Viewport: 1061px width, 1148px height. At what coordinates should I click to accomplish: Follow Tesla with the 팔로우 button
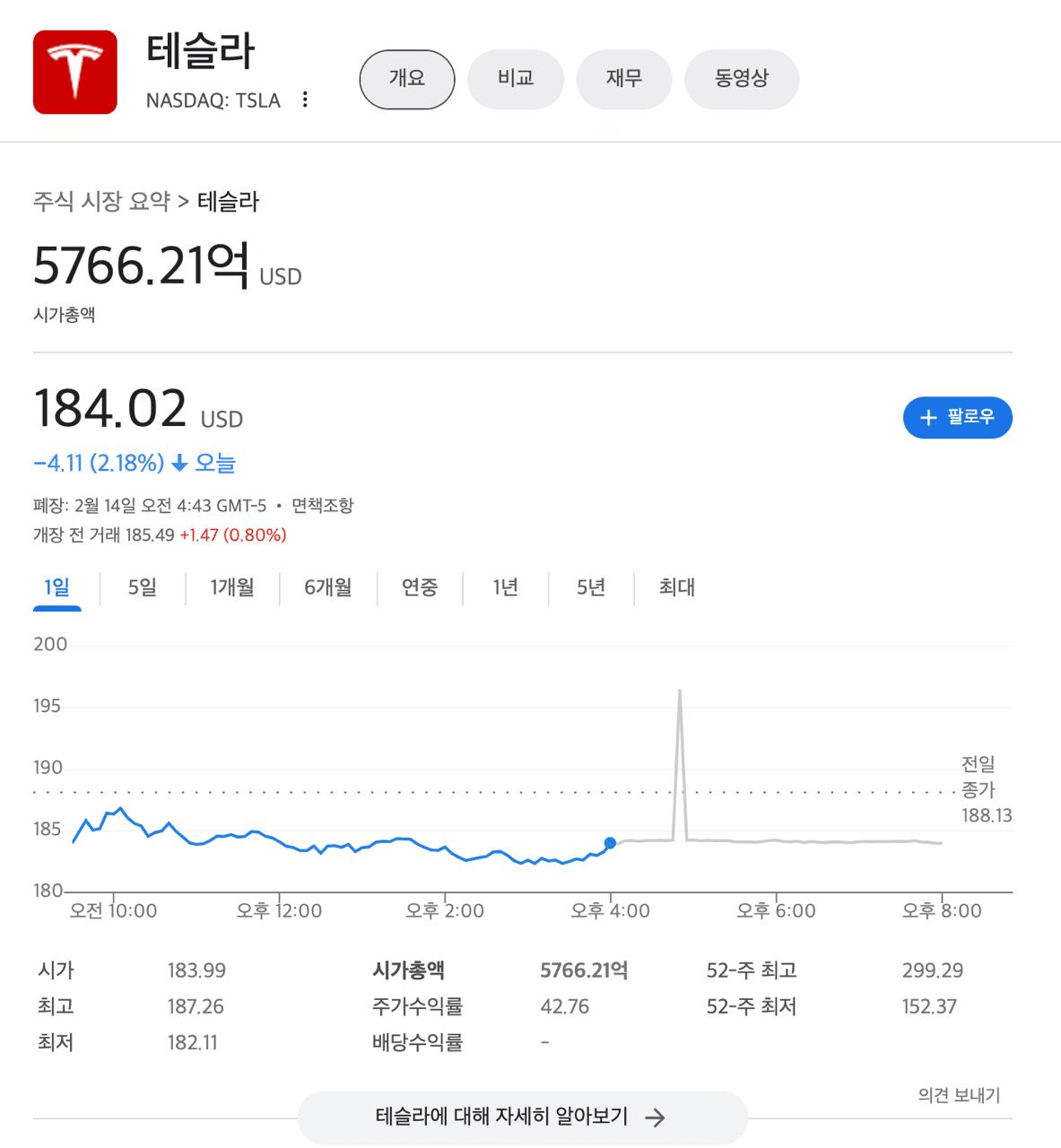pyautogui.click(x=957, y=417)
